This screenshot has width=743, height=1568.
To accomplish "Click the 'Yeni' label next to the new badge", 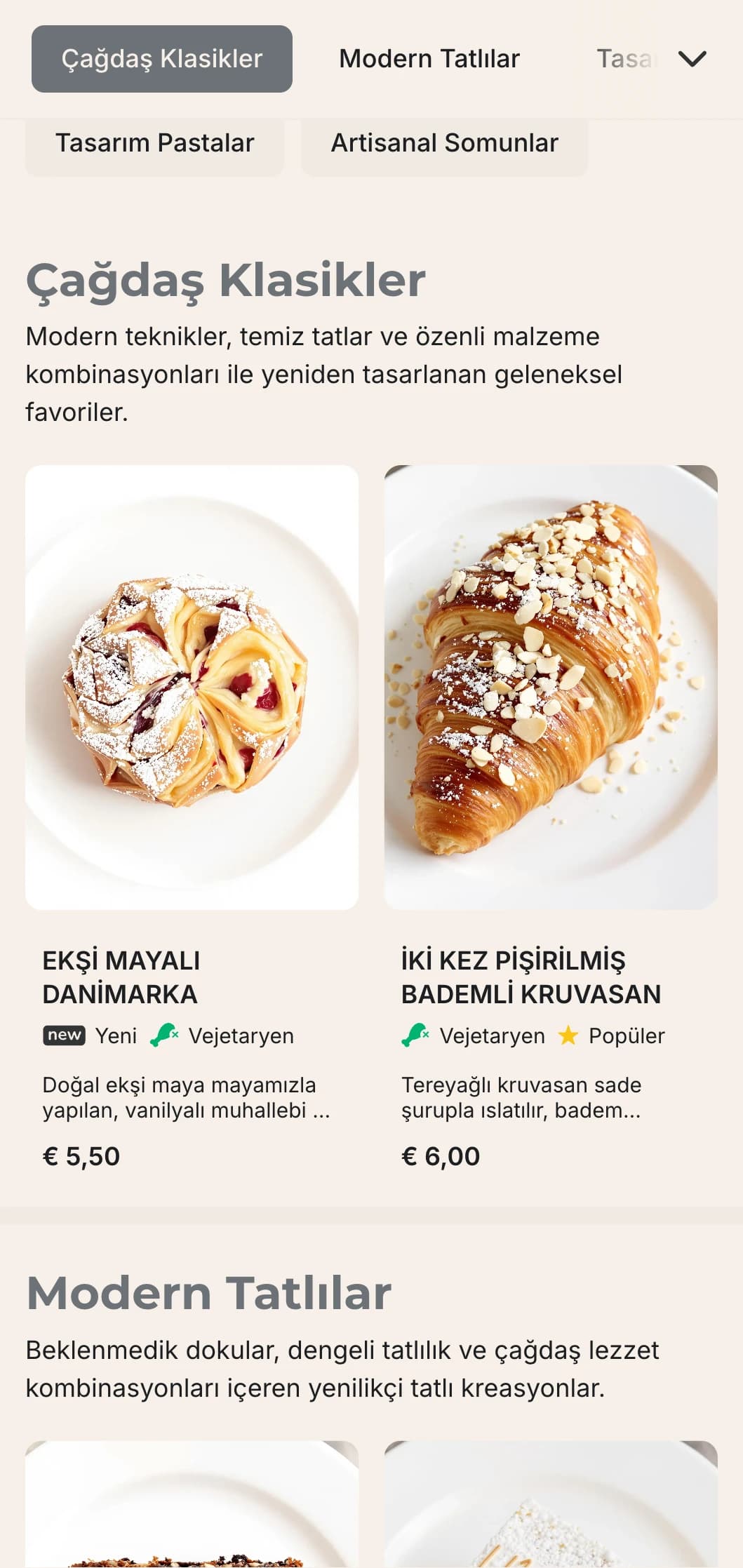I will pos(117,1035).
